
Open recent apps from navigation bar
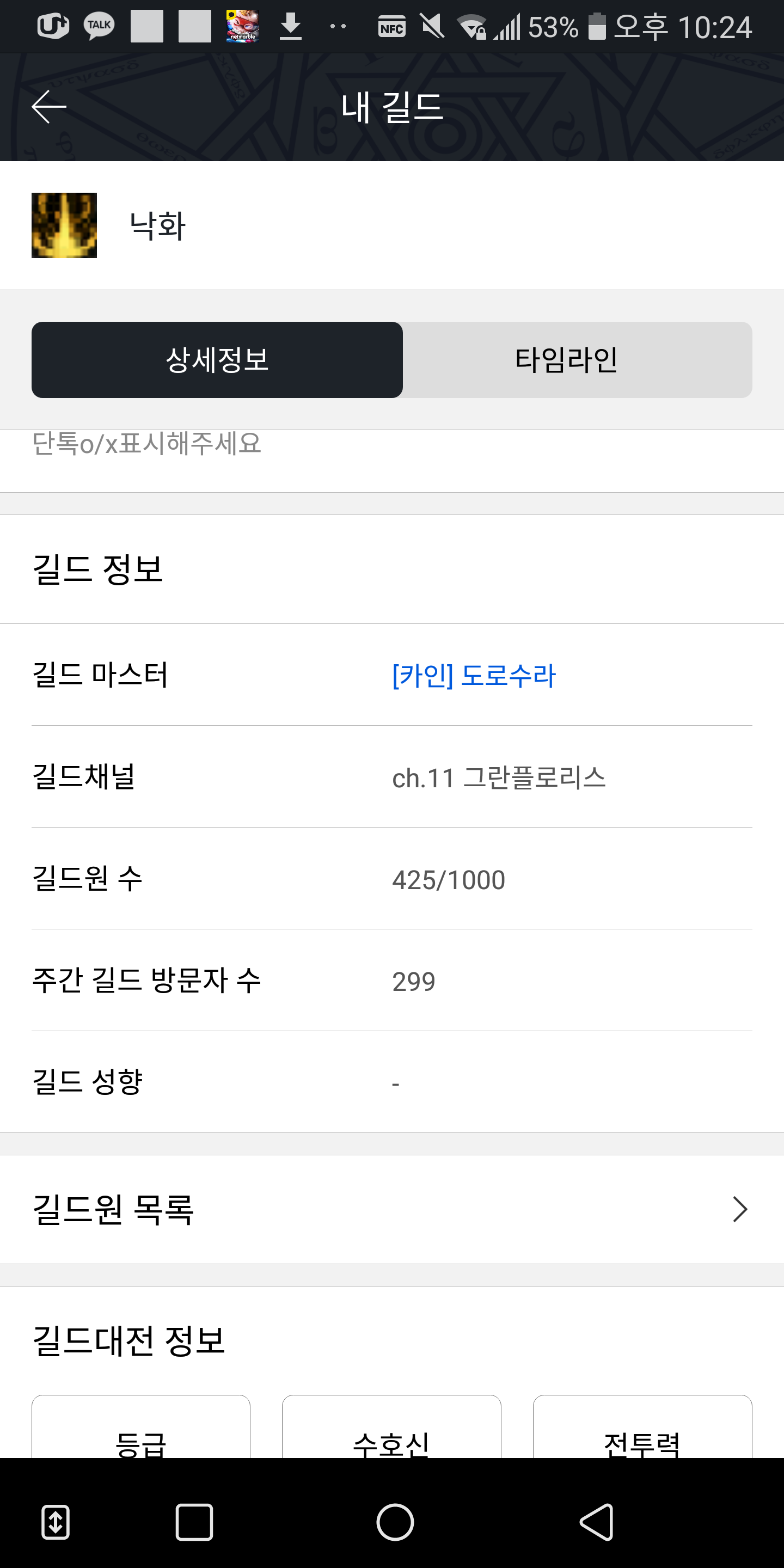point(194,1522)
